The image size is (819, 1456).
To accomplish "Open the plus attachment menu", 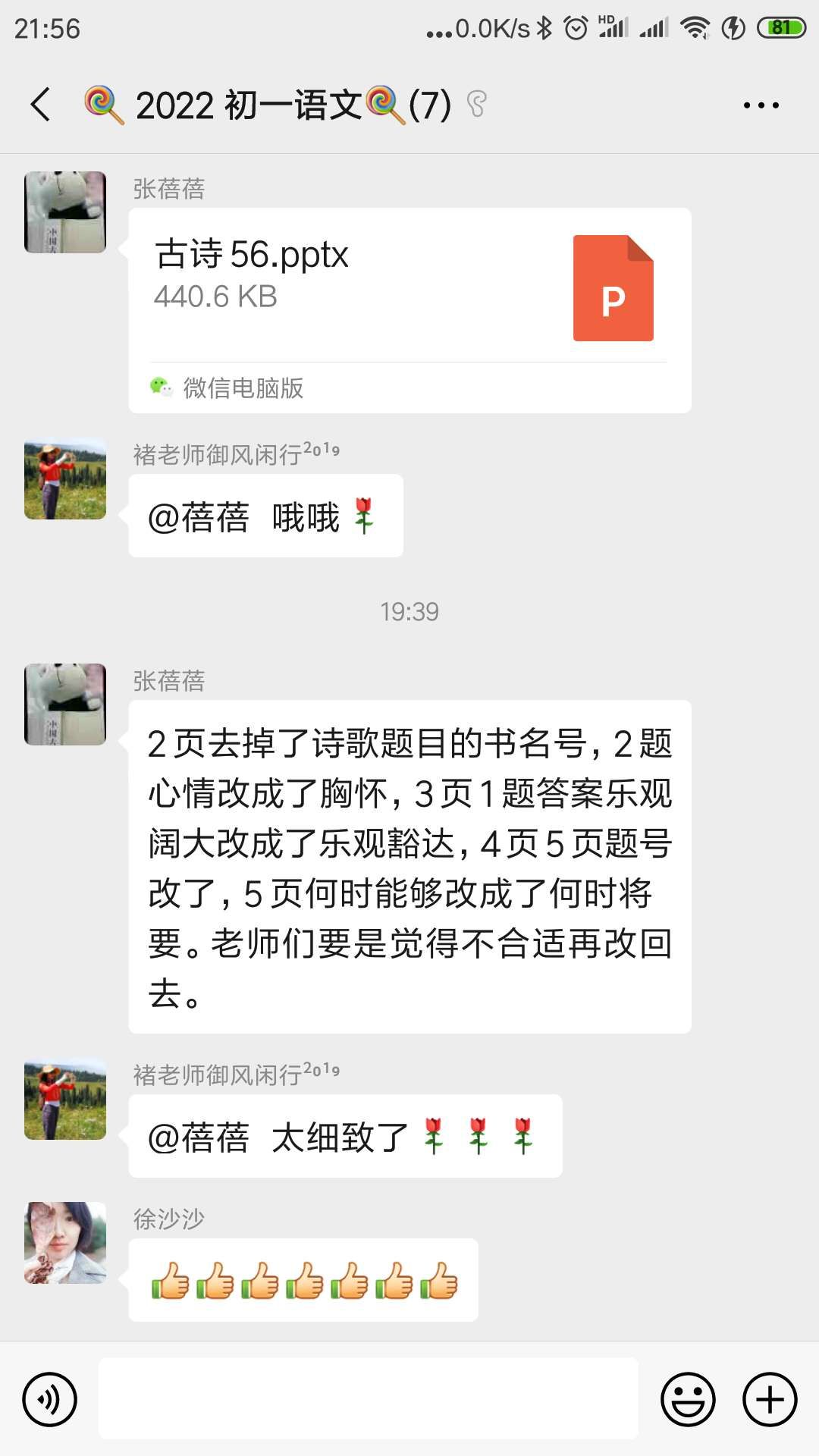I will pyautogui.click(x=770, y=1399).
